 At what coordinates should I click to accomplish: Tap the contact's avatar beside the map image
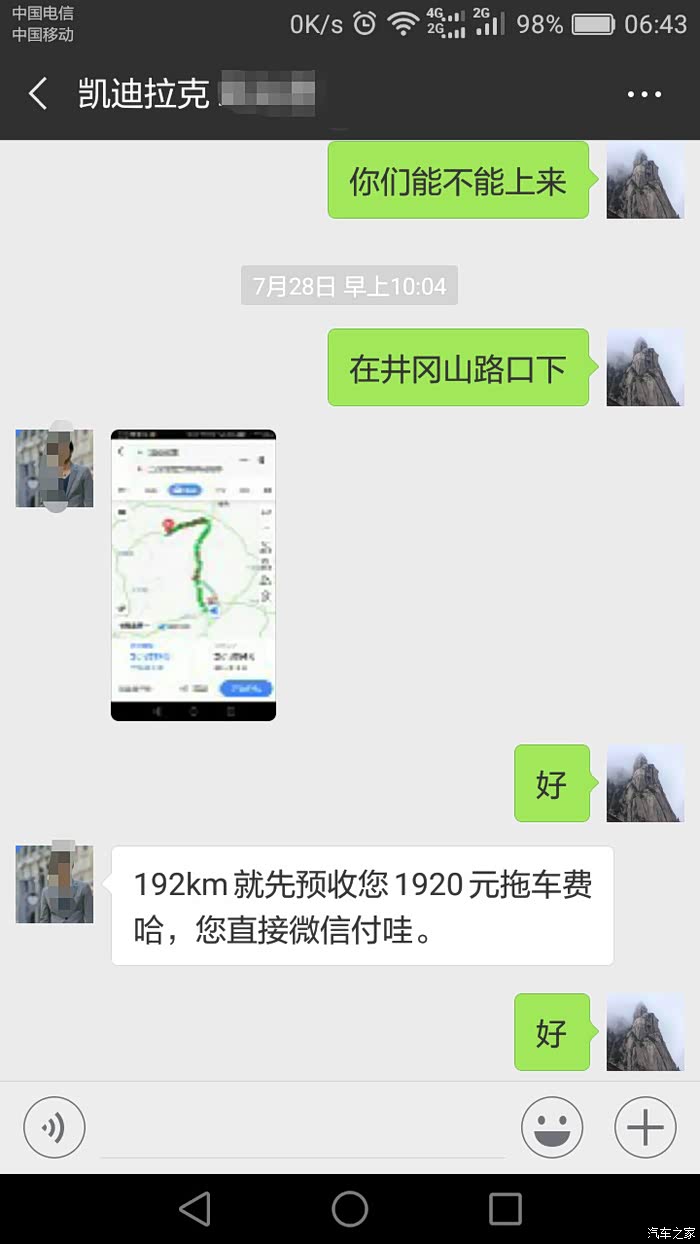(x=54, y=468)
